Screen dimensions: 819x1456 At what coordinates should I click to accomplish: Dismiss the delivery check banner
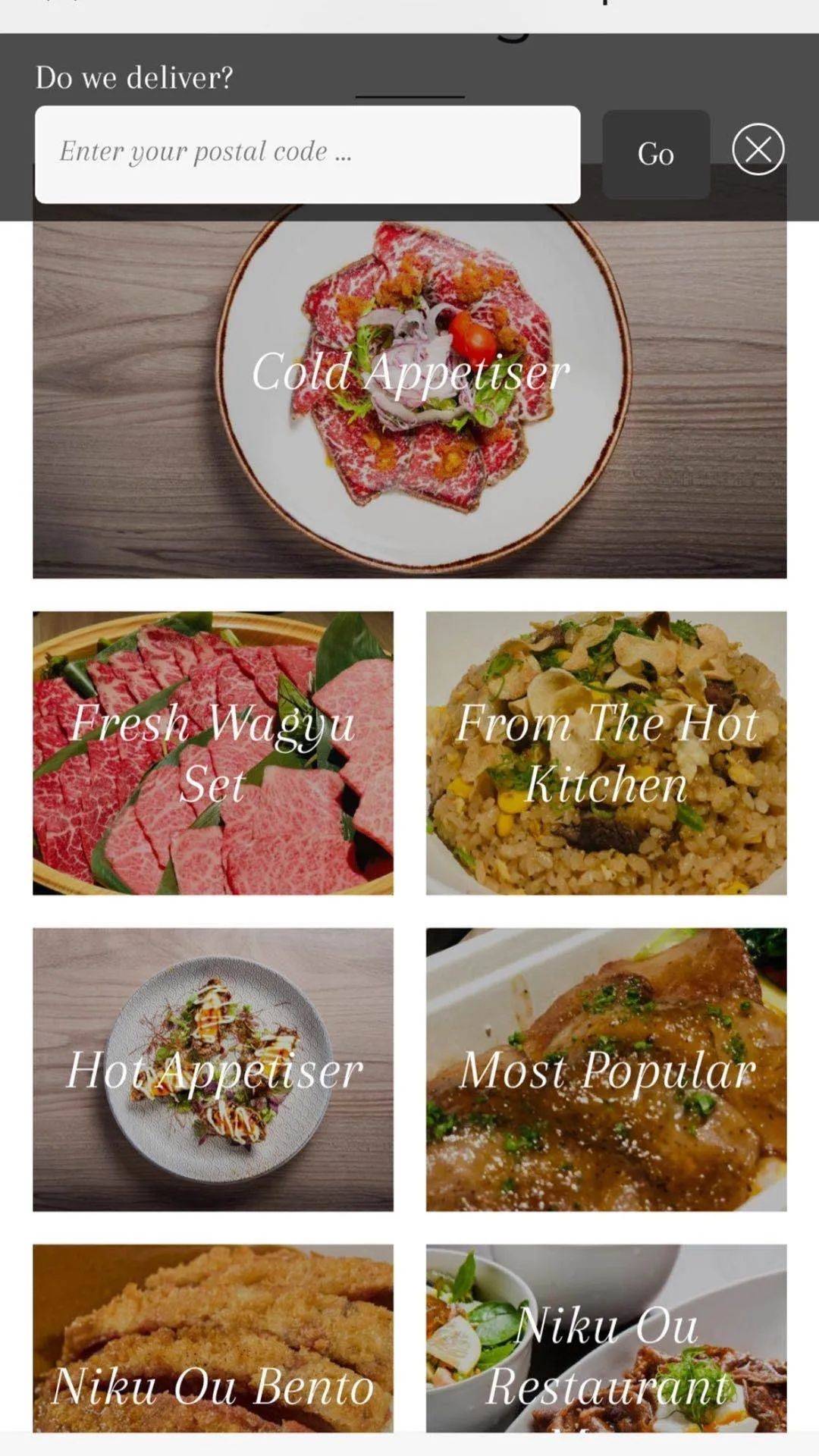pos(758,149)
